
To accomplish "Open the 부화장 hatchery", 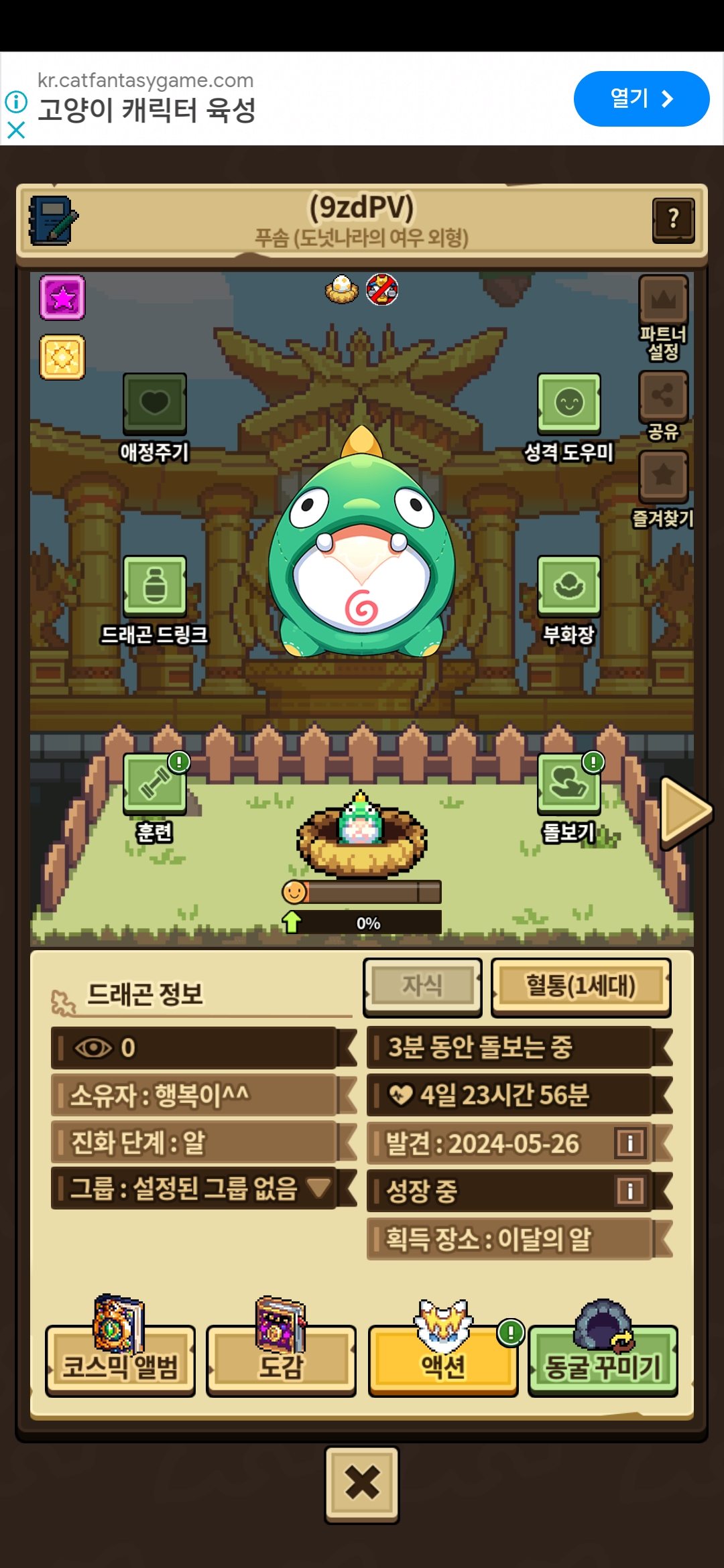I will click(x=568, y=587).
